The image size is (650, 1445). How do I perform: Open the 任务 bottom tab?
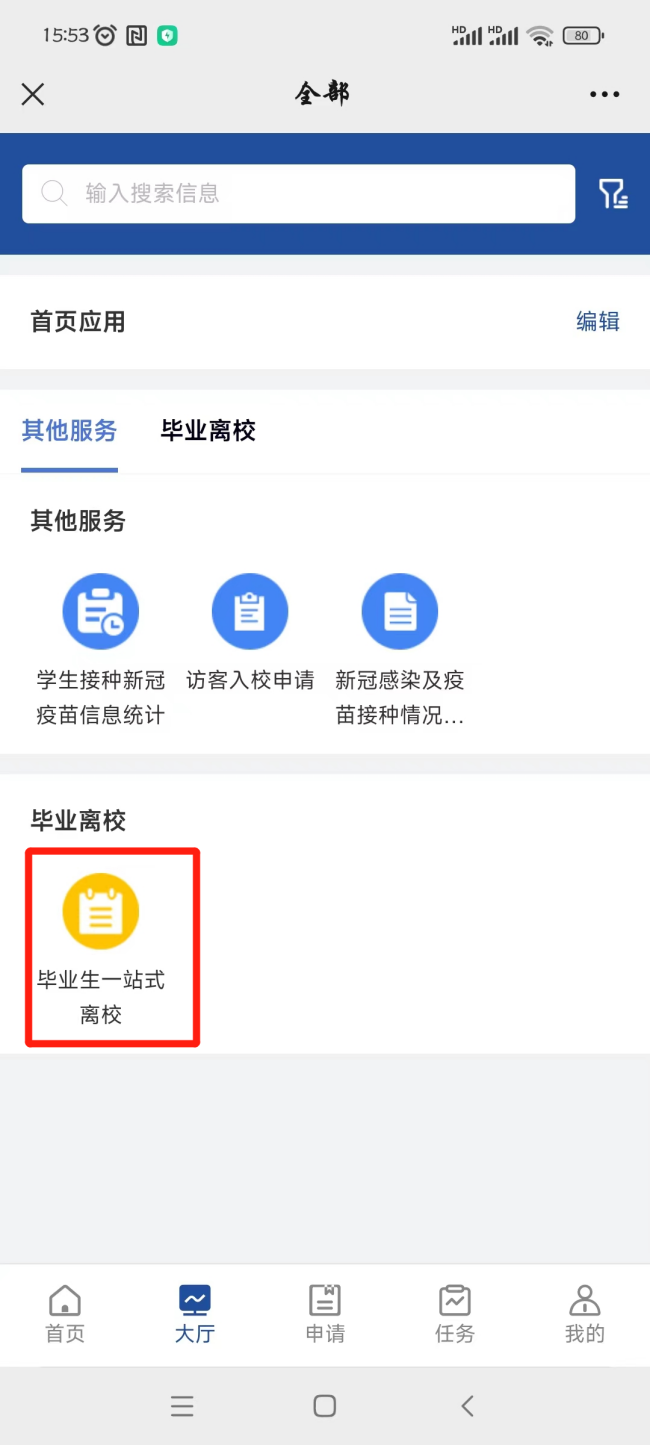[x=455, y=1314]
